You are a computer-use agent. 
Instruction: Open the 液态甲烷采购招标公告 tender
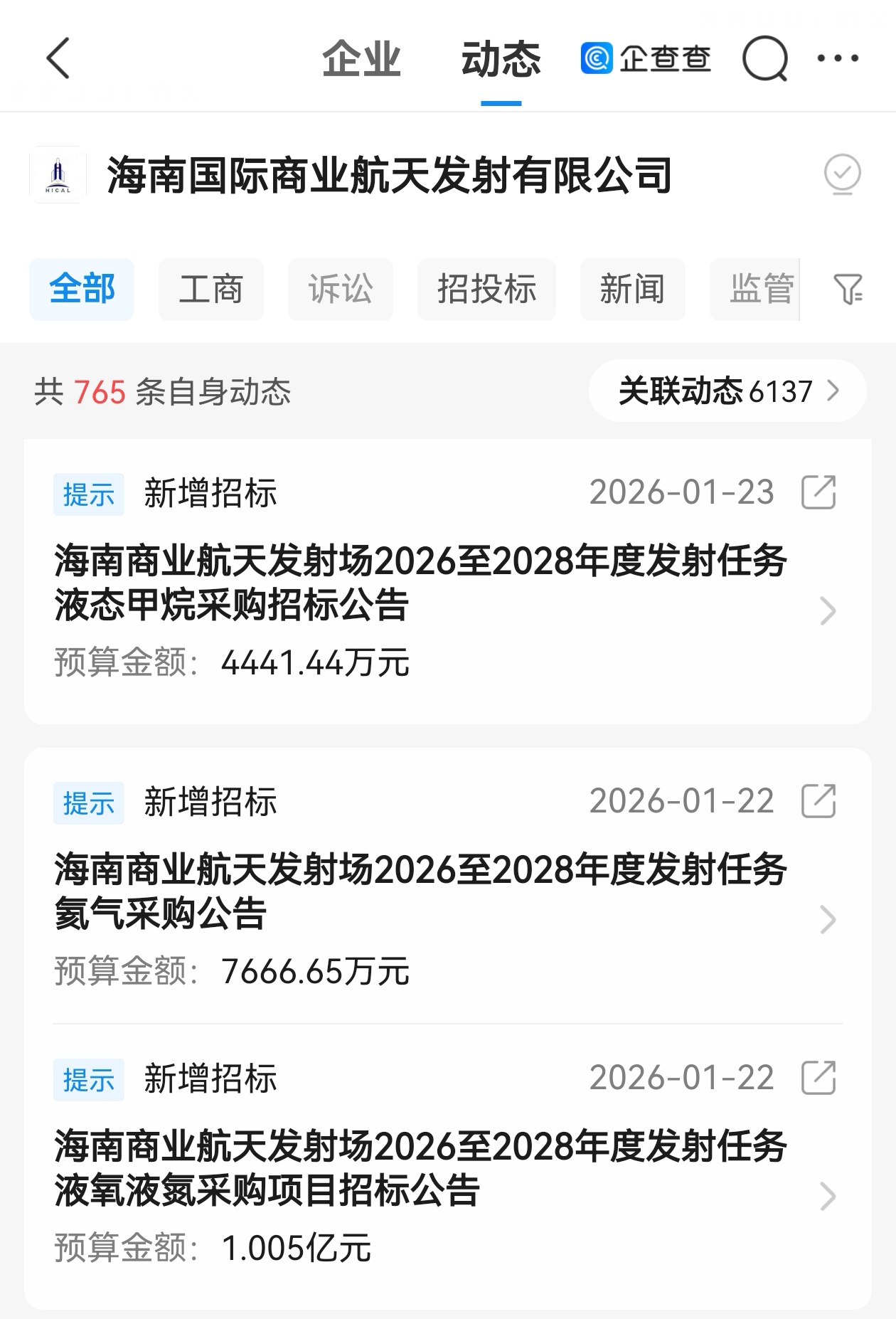coord(420,583)
